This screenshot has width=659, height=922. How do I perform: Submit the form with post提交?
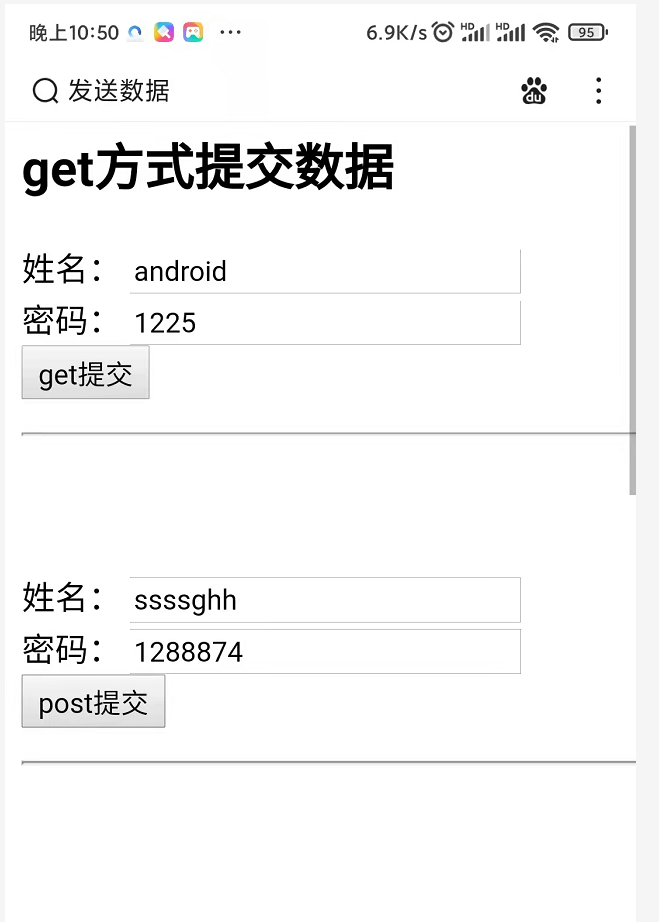[93, 702]
